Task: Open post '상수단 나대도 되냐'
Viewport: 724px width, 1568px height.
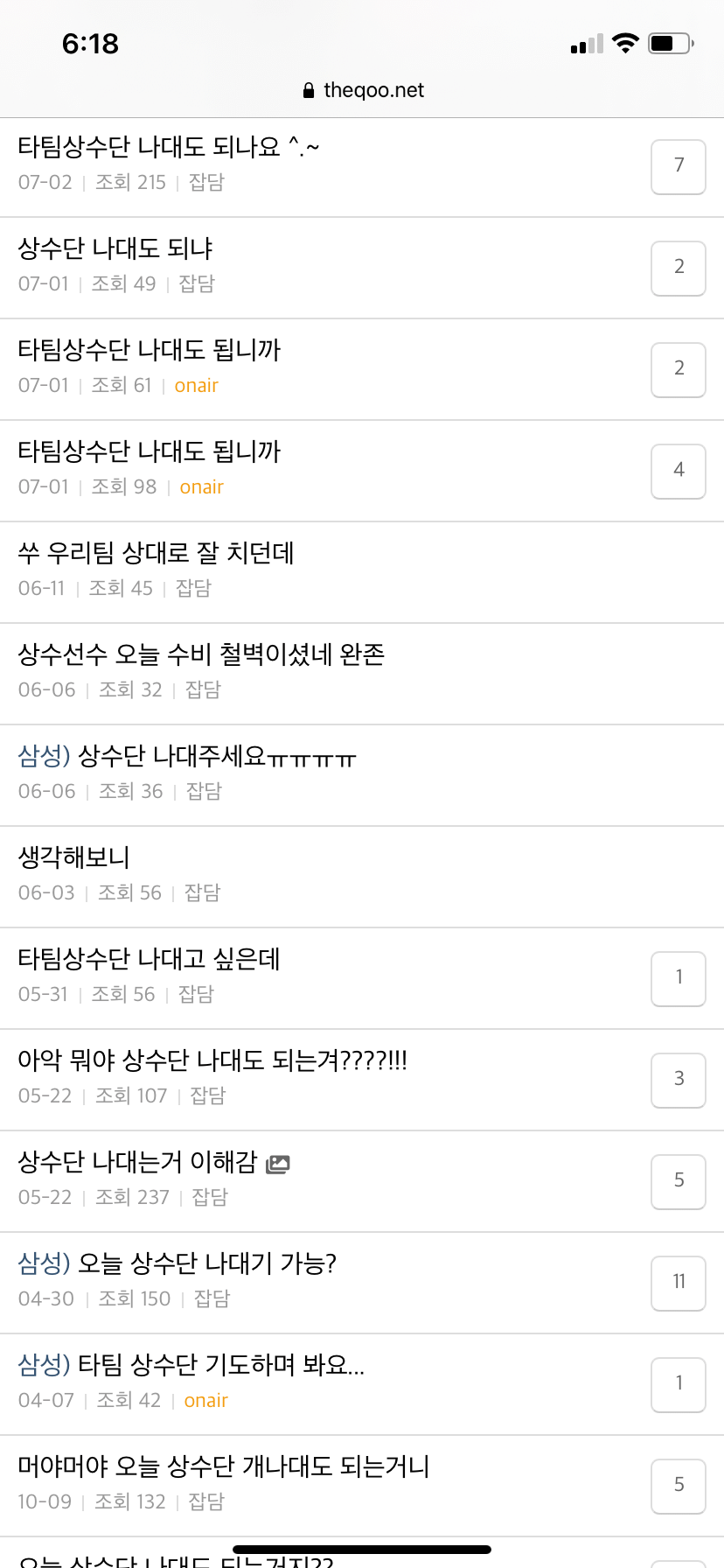Action: [115, 248]
